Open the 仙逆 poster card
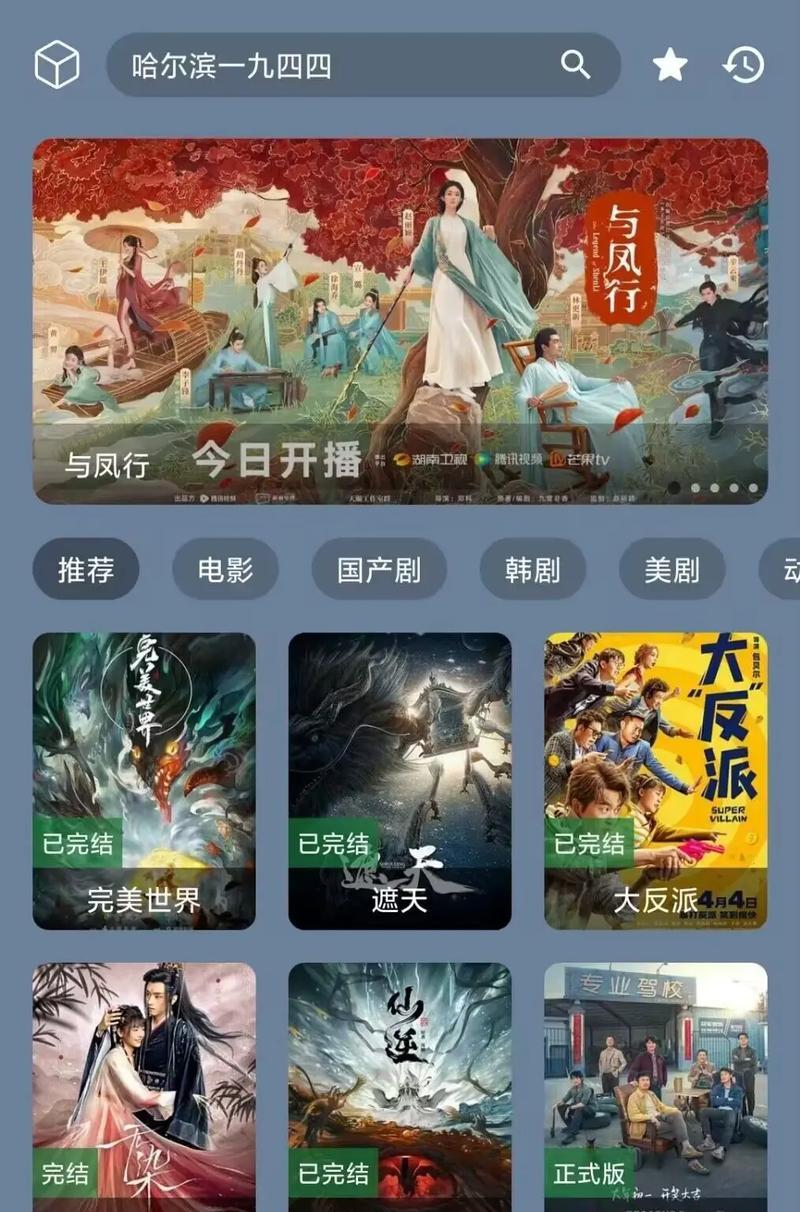Screen dimensions: 800x1212 [x=400, y=1085]
